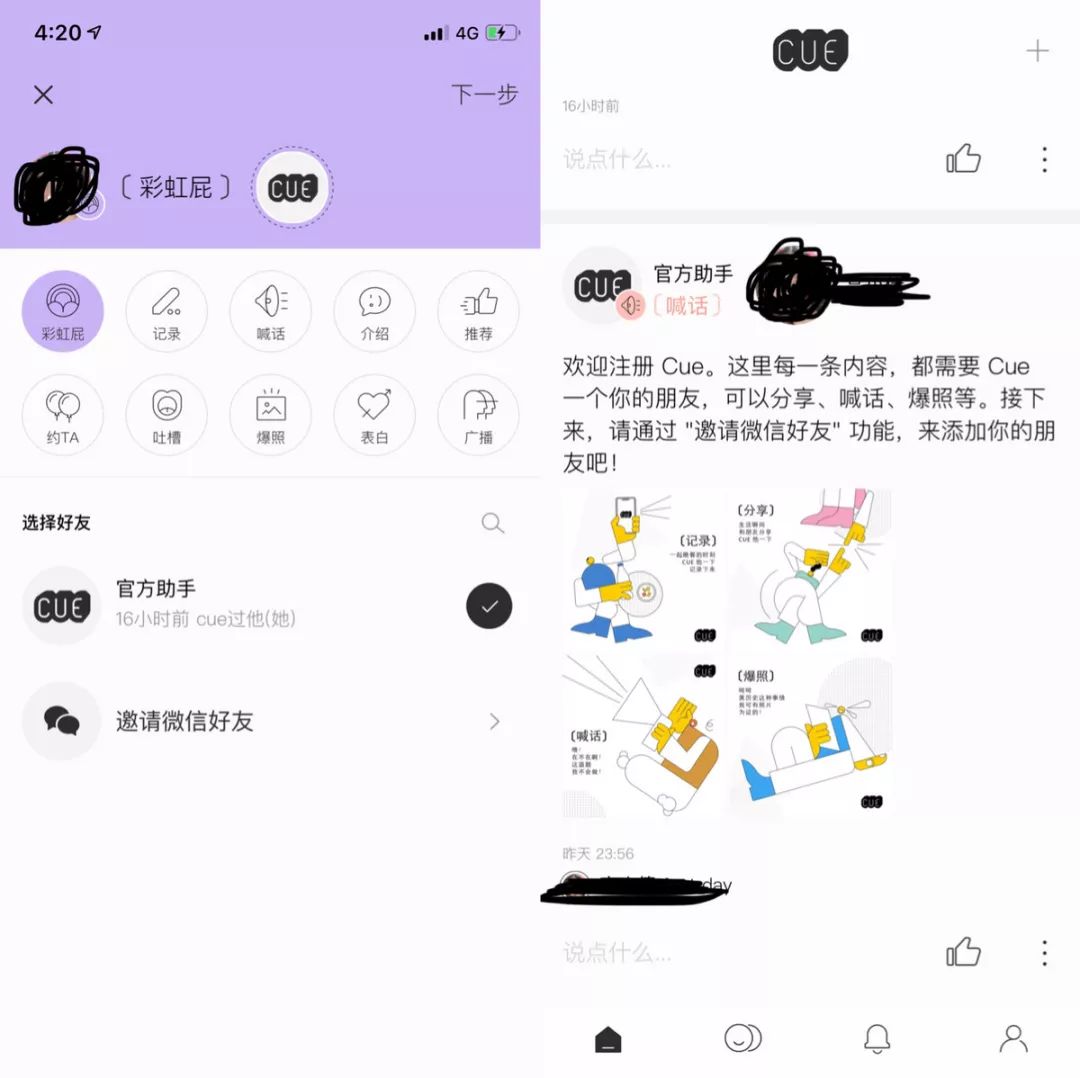Open the notifications bell tab
Screen dimensions: 1080x1078
tap(877, 1038)
